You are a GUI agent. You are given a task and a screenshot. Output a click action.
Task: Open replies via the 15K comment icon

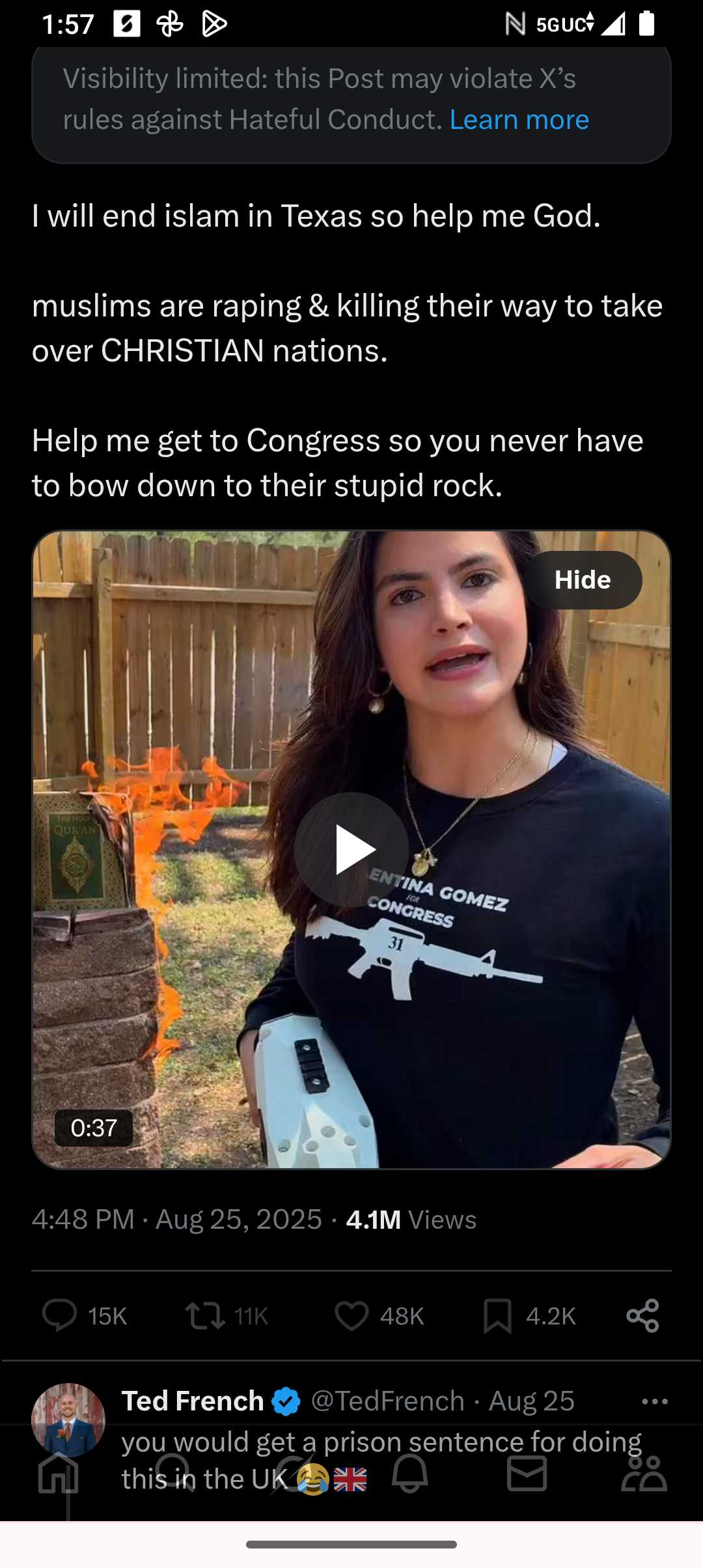[59, 1315]
